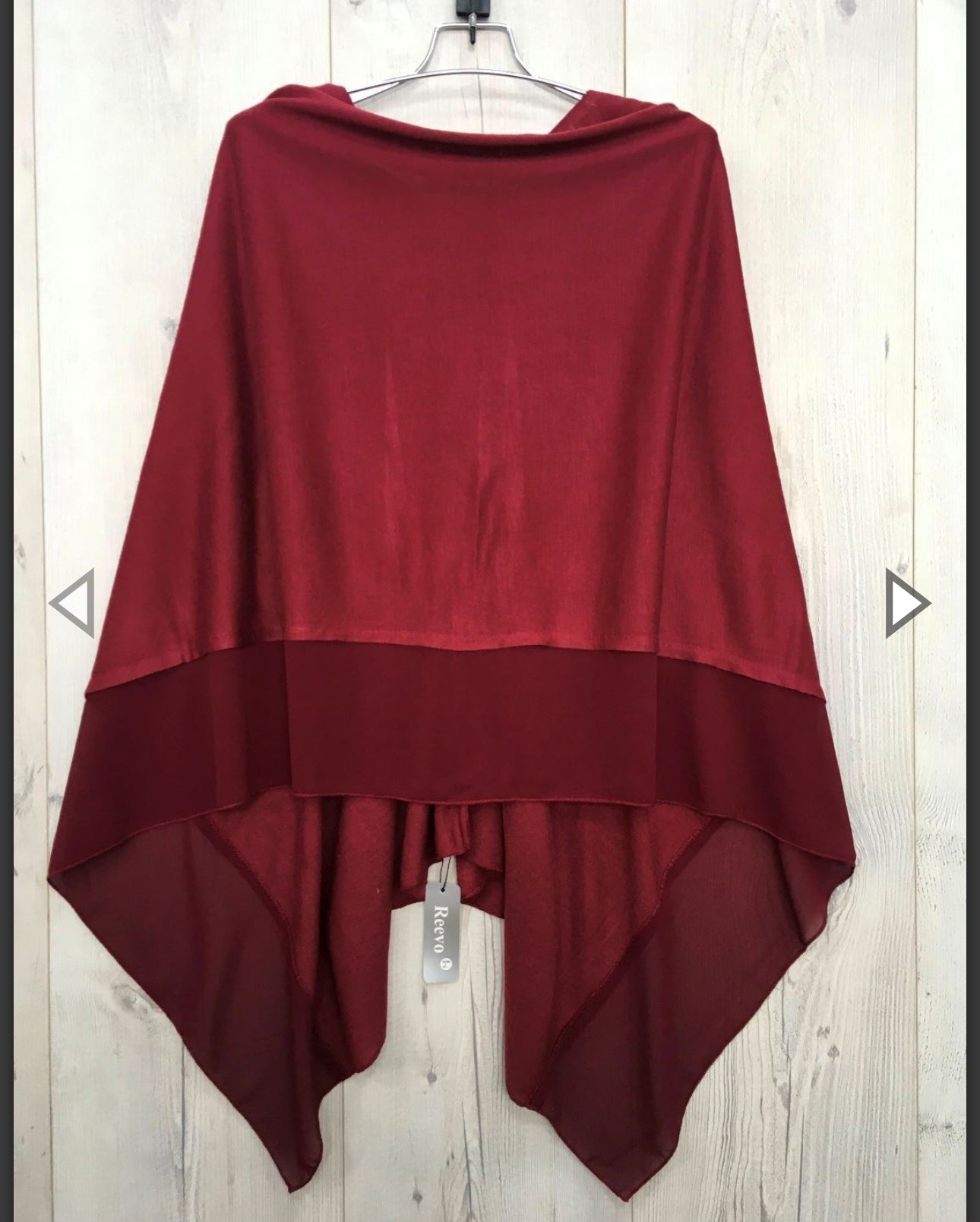This screenshot has width=980, height=1222.
Task: Go to the next product photo
Action: coord(906,603)
